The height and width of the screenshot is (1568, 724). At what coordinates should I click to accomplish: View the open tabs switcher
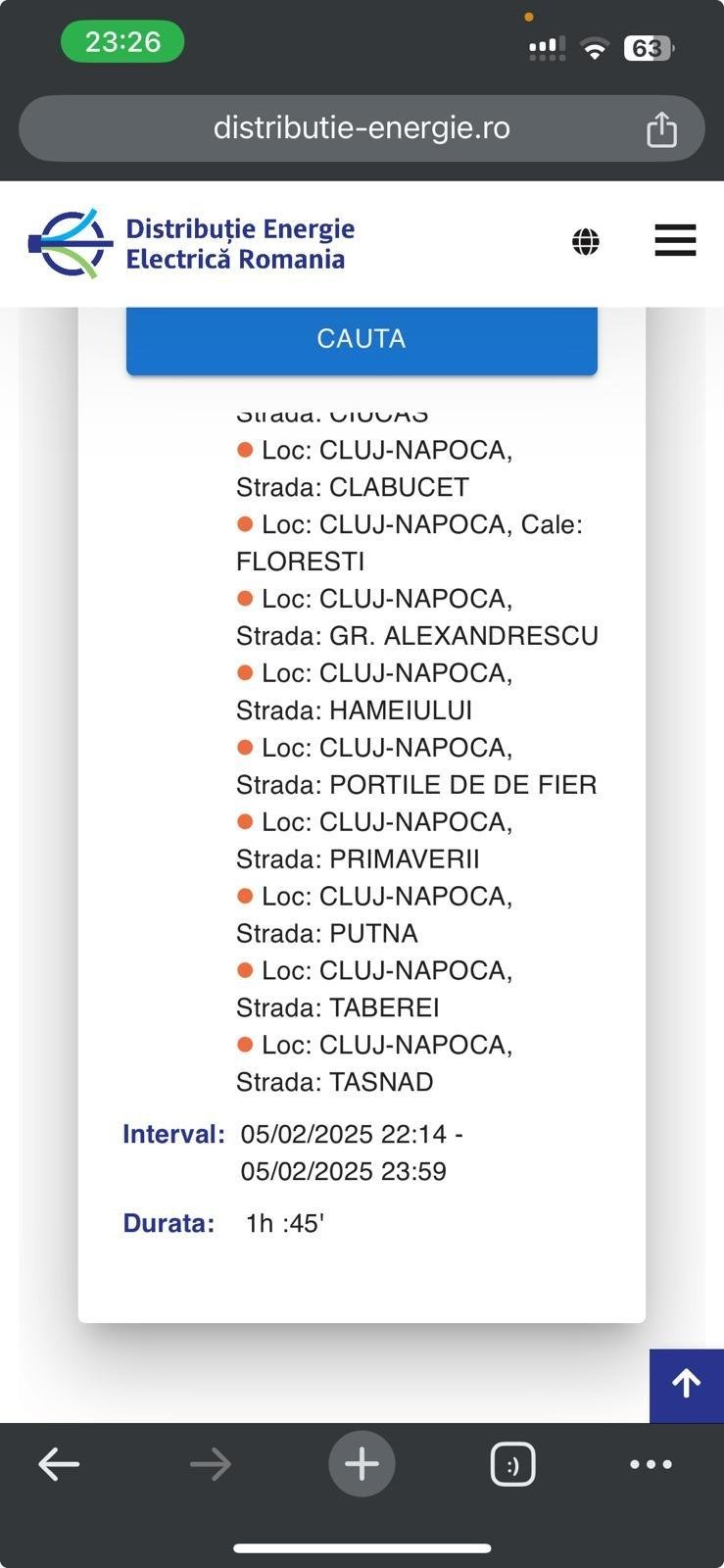pos(512,1464)
